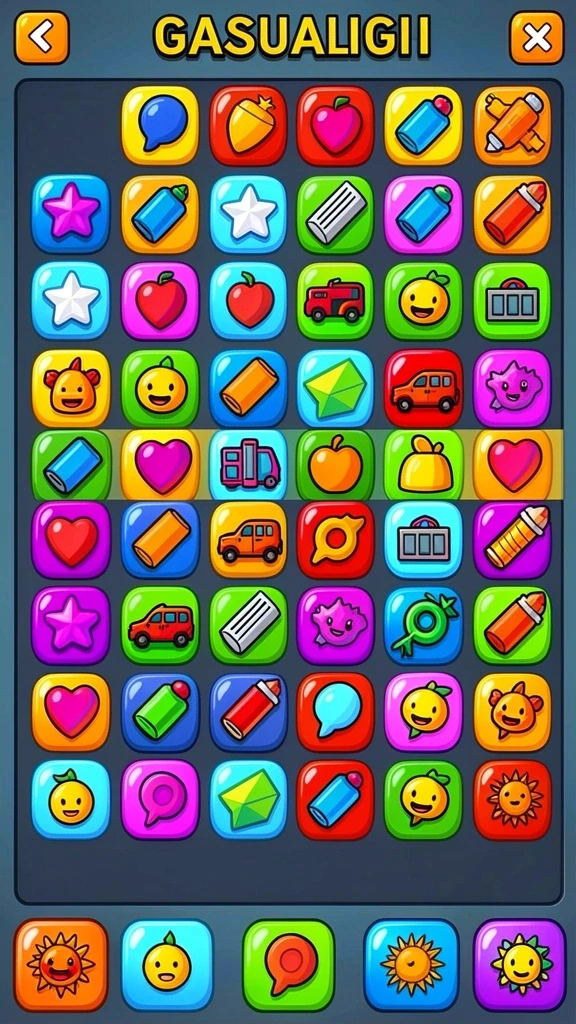The width and height of the screenshot is (576, 1024).
Task: Select the crossed orange pencils tile
Action: (x=513, y=125)
